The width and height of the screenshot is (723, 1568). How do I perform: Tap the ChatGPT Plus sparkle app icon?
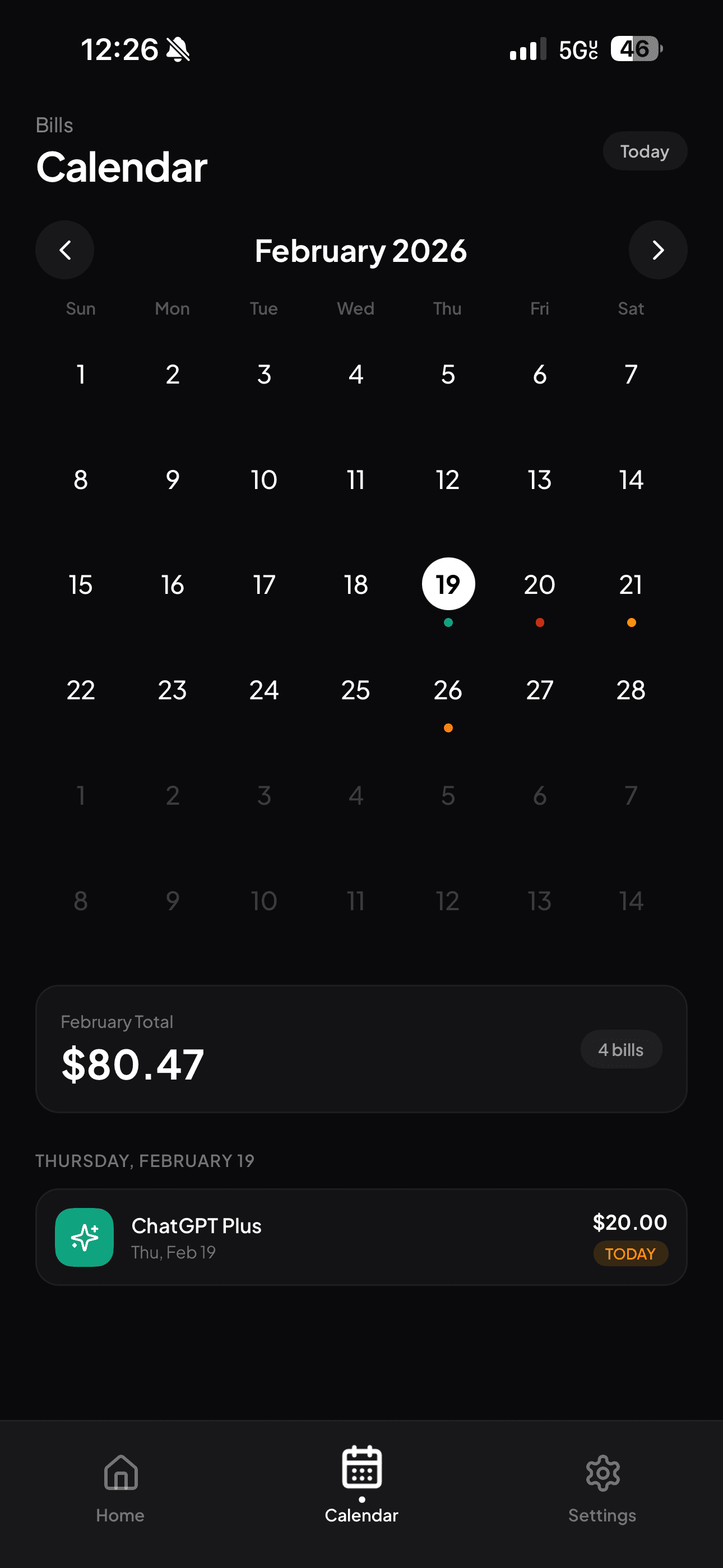coord(84,1236)
